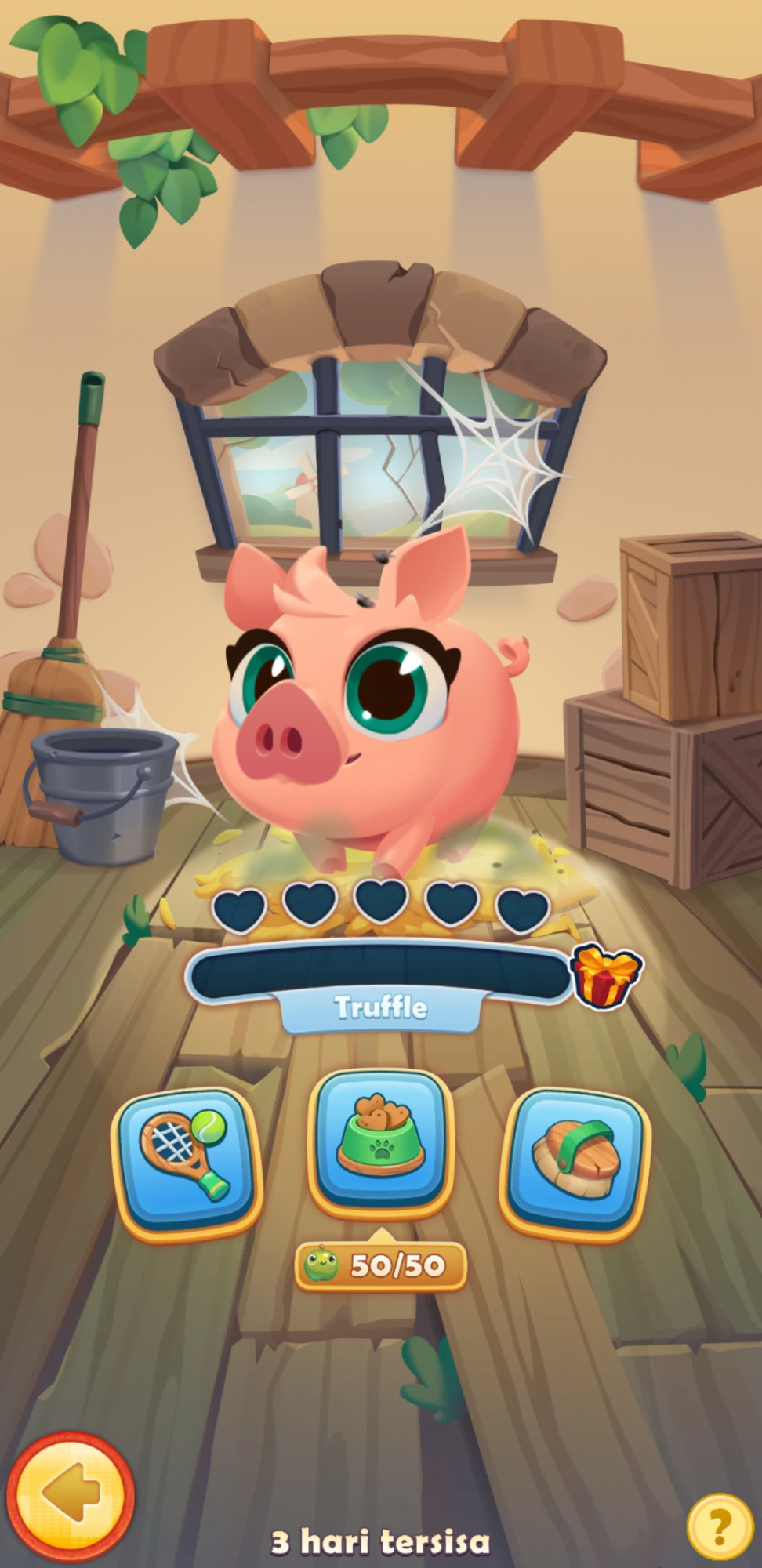Go back with the orange arrow button
The image size is (762, 1568).
tap(71, 1494)
